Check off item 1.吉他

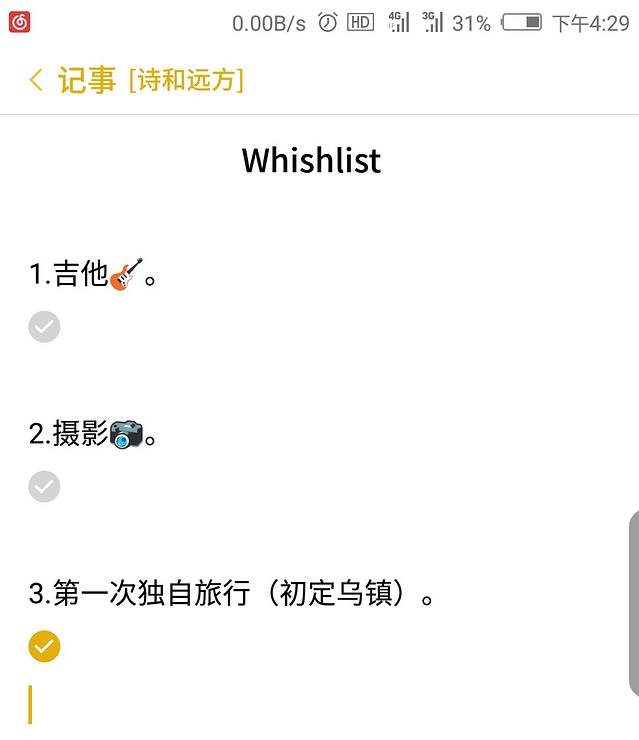[x=44, y=327]
